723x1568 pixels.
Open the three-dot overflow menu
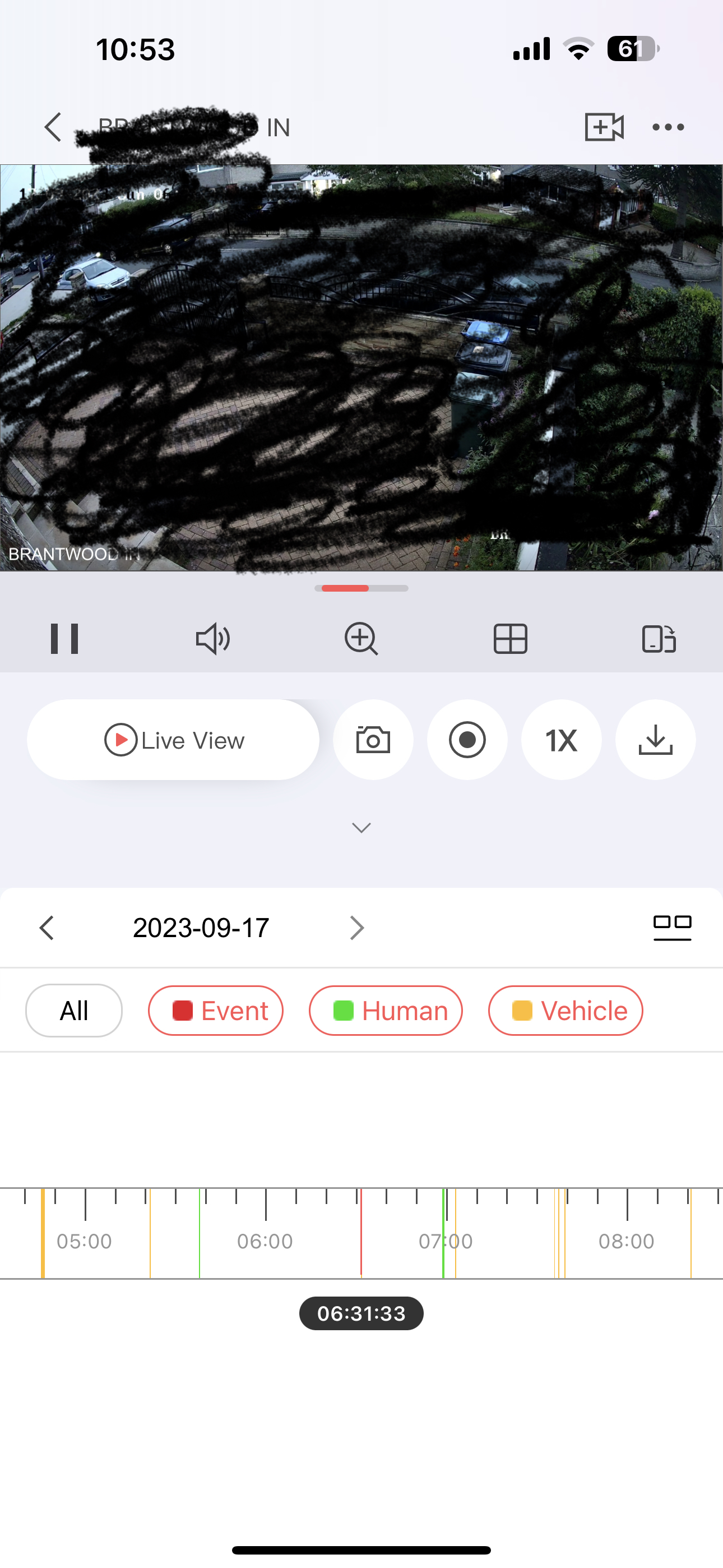click(x=668, y=127)
